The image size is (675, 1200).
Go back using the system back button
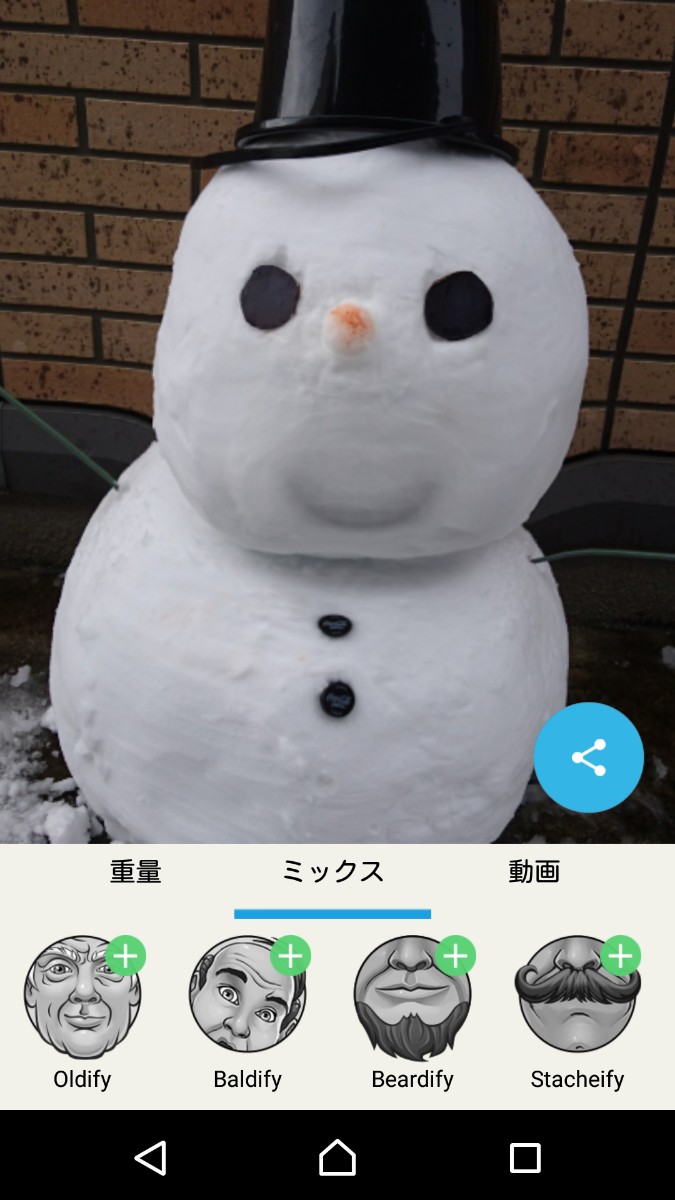(150, 1157)
